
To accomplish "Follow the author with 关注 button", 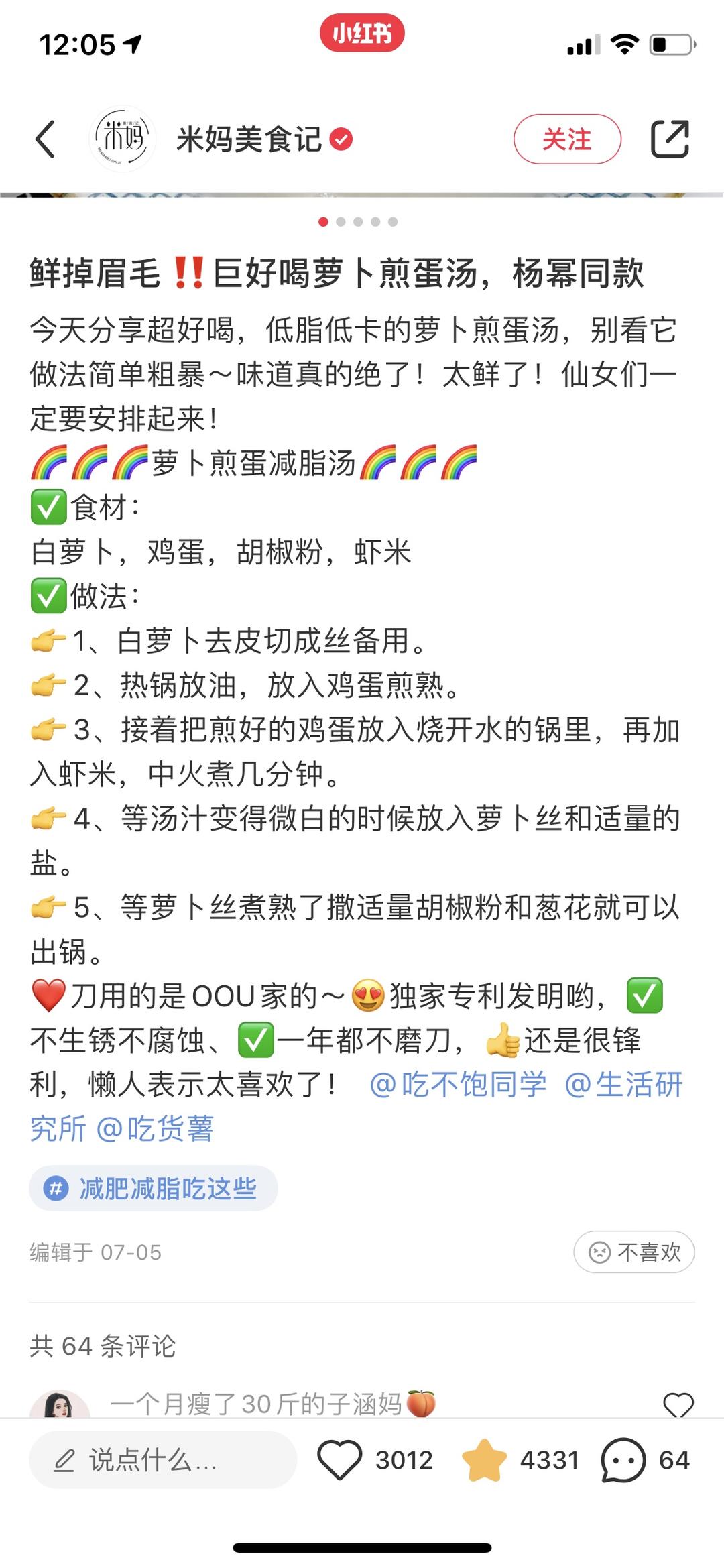I will tap(567, 139).
